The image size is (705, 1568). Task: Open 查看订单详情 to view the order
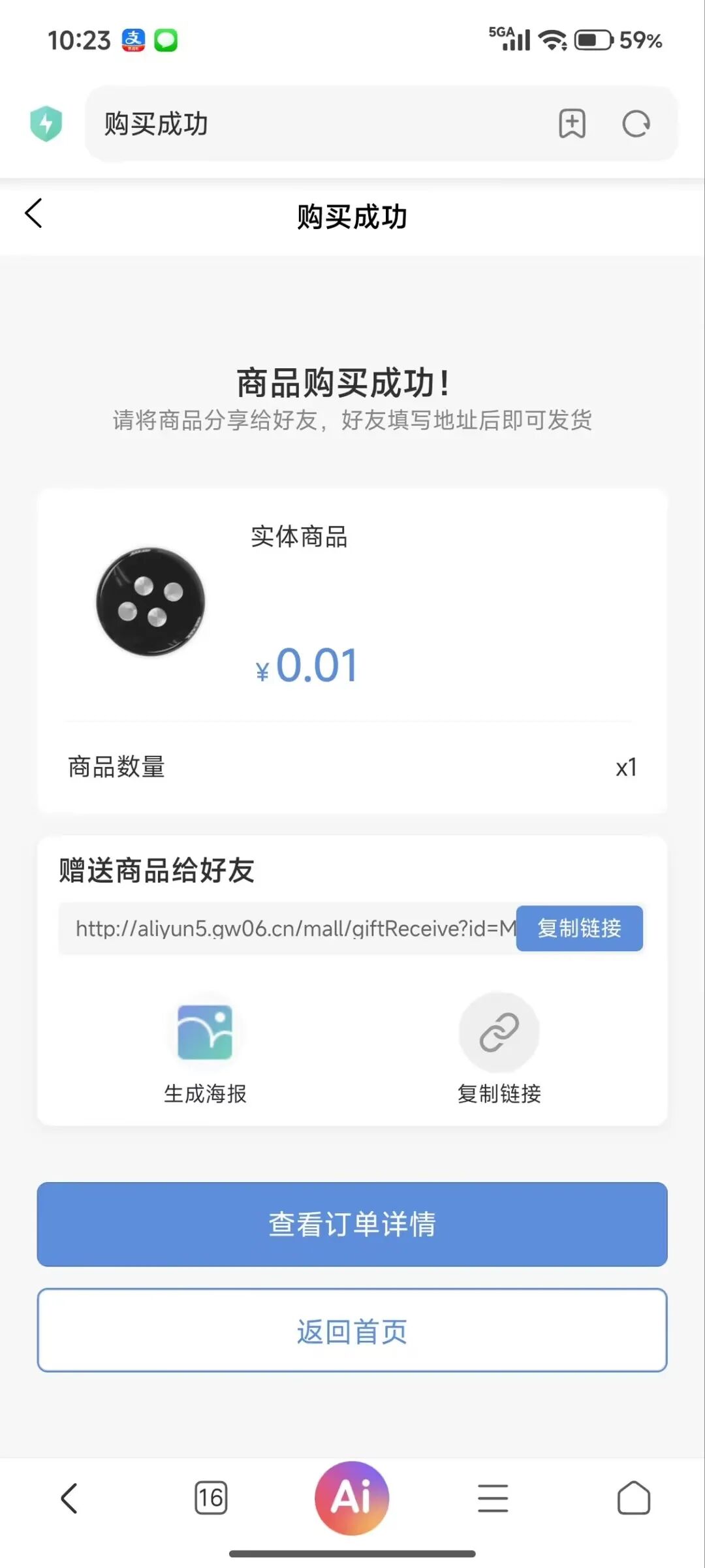pos(352,1224)
